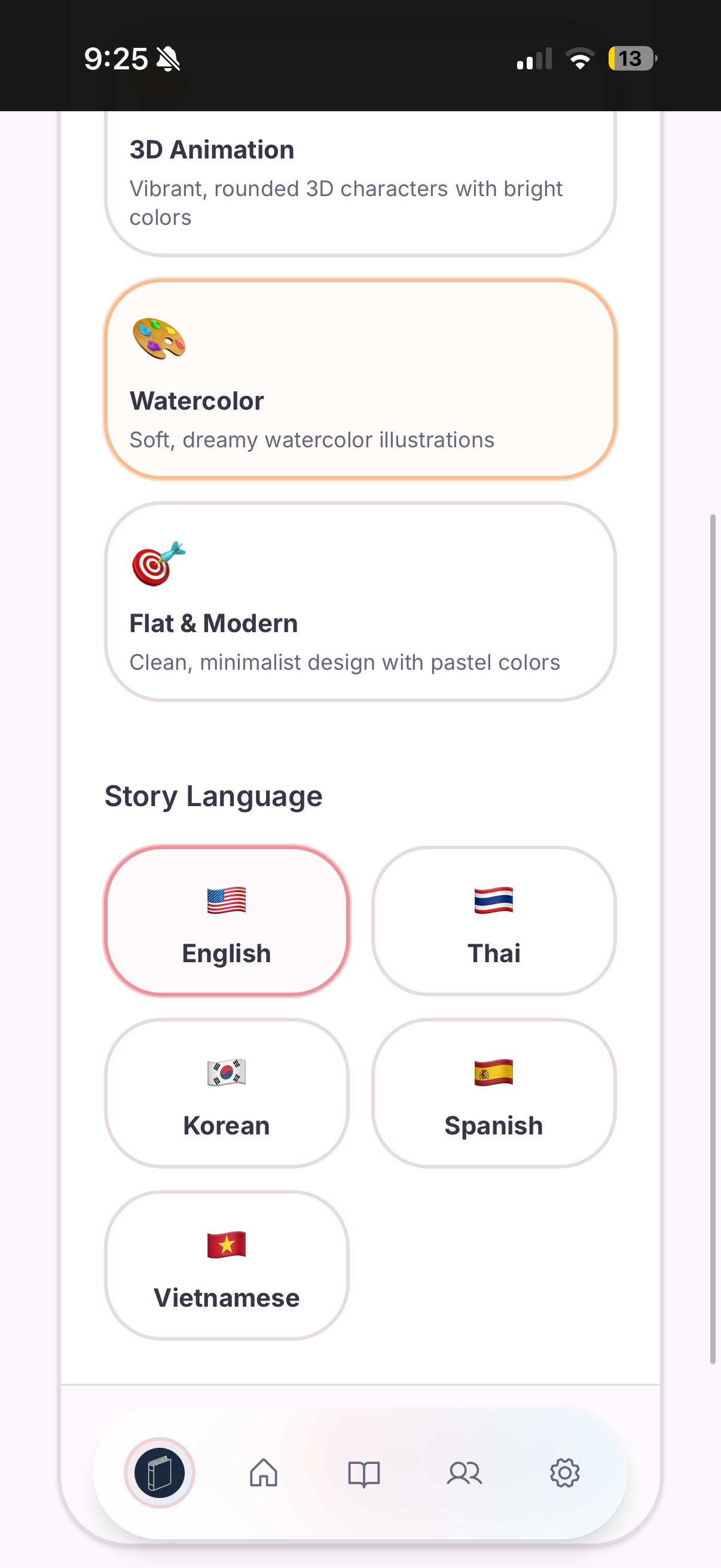Viewport: 721px width, 1568px height.
Task: Open the people tab
Action: coord(465,1473)
